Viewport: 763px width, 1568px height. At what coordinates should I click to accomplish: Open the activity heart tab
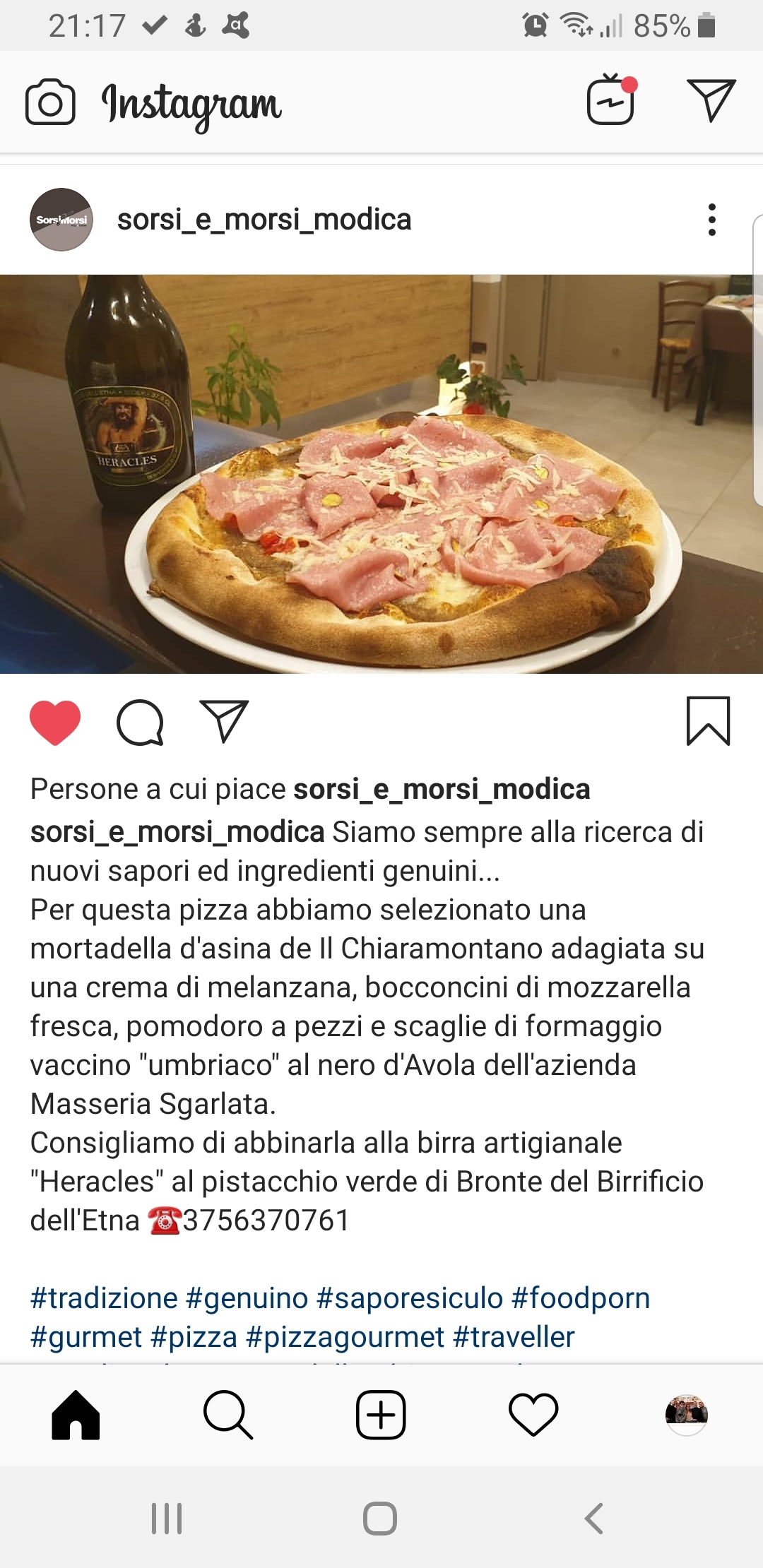(533, 1415)
